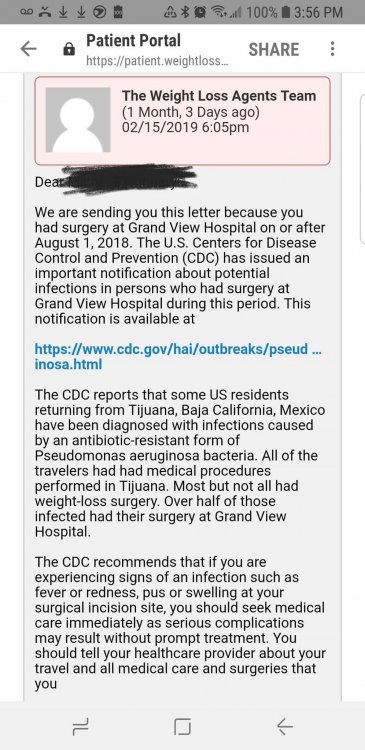Open the three-dot overflow menu
The width and height of the screenshot is (365, 750).
coord(332,49)
